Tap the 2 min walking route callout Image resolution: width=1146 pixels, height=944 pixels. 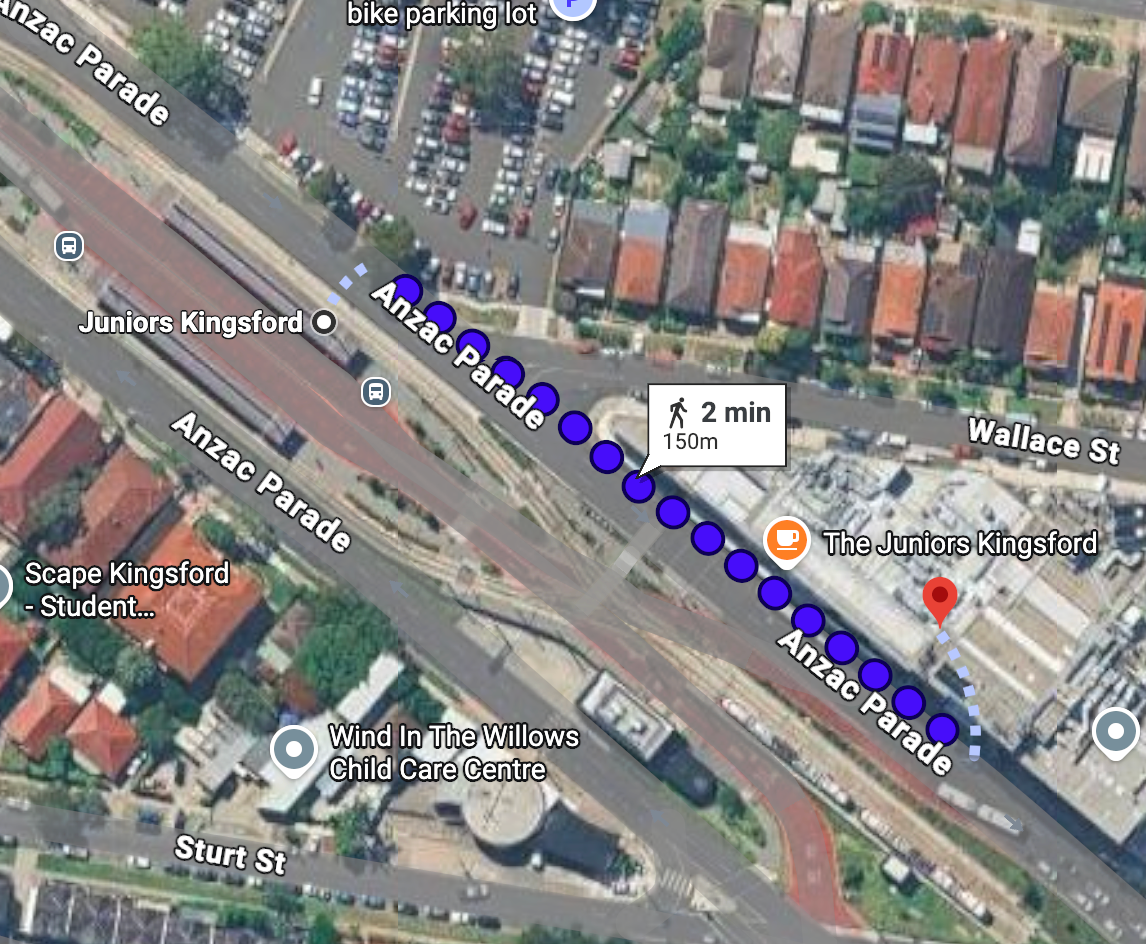click(x=716, y=425)
